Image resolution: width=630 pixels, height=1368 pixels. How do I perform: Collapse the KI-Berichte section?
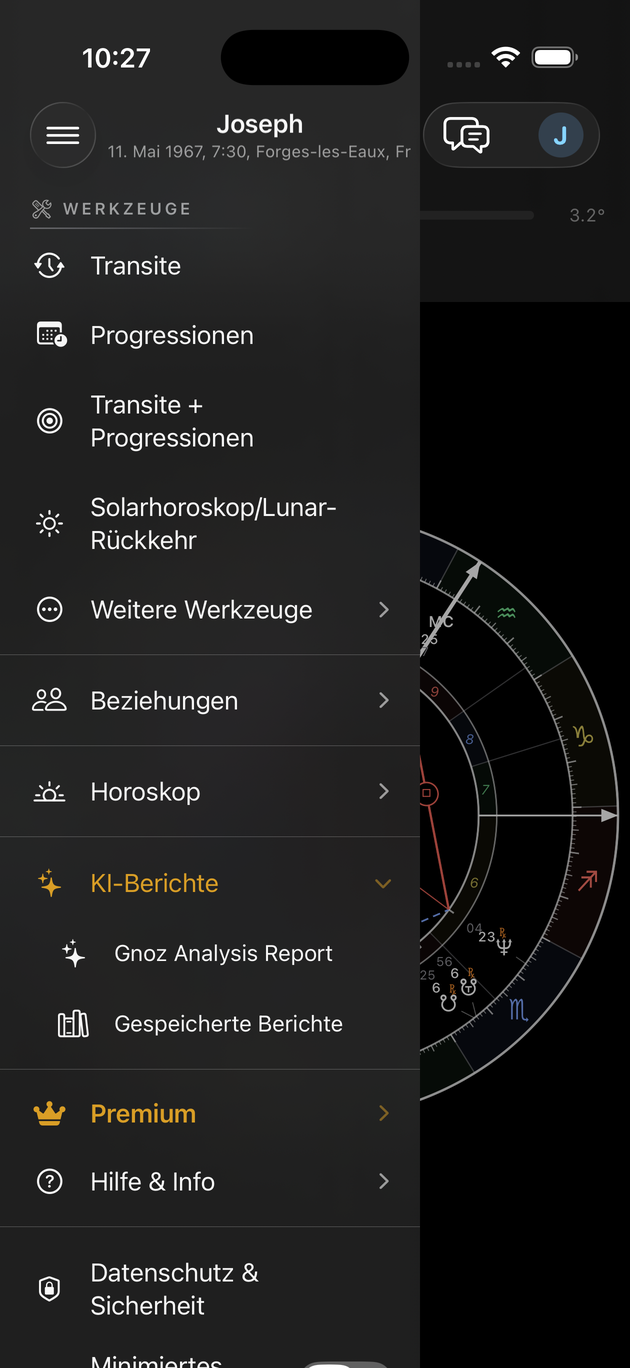[210, 884]
